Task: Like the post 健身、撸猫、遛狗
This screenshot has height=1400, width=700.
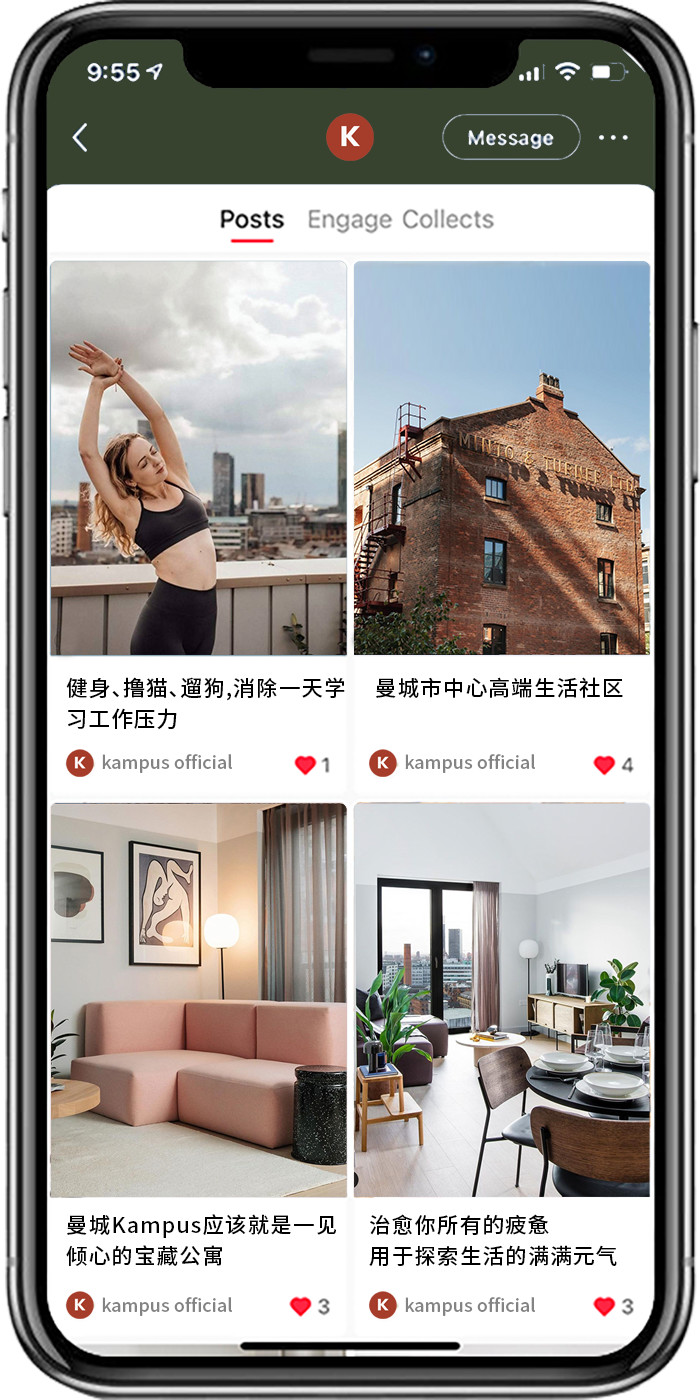Action: coord(305,765)
